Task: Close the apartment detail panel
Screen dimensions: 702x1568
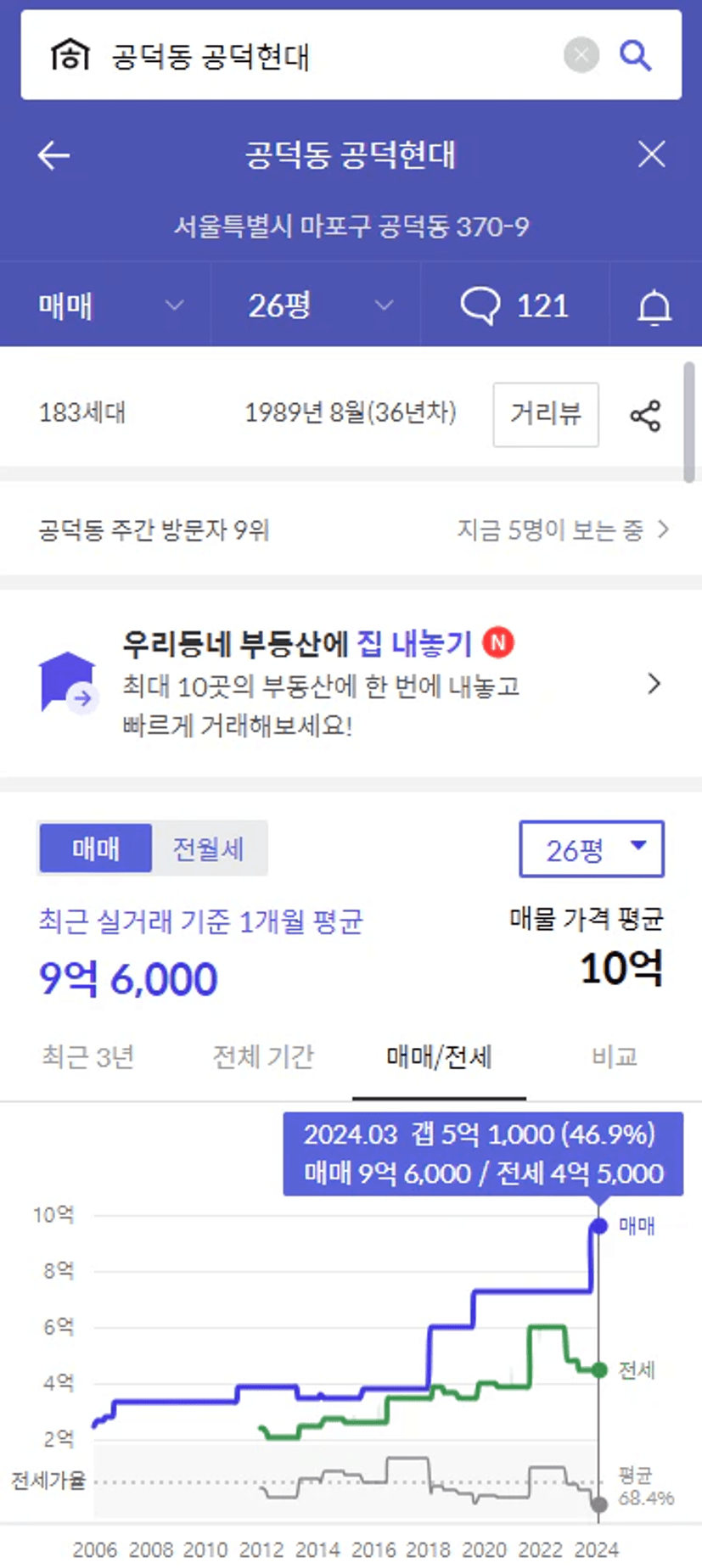Action: [651, 154]
